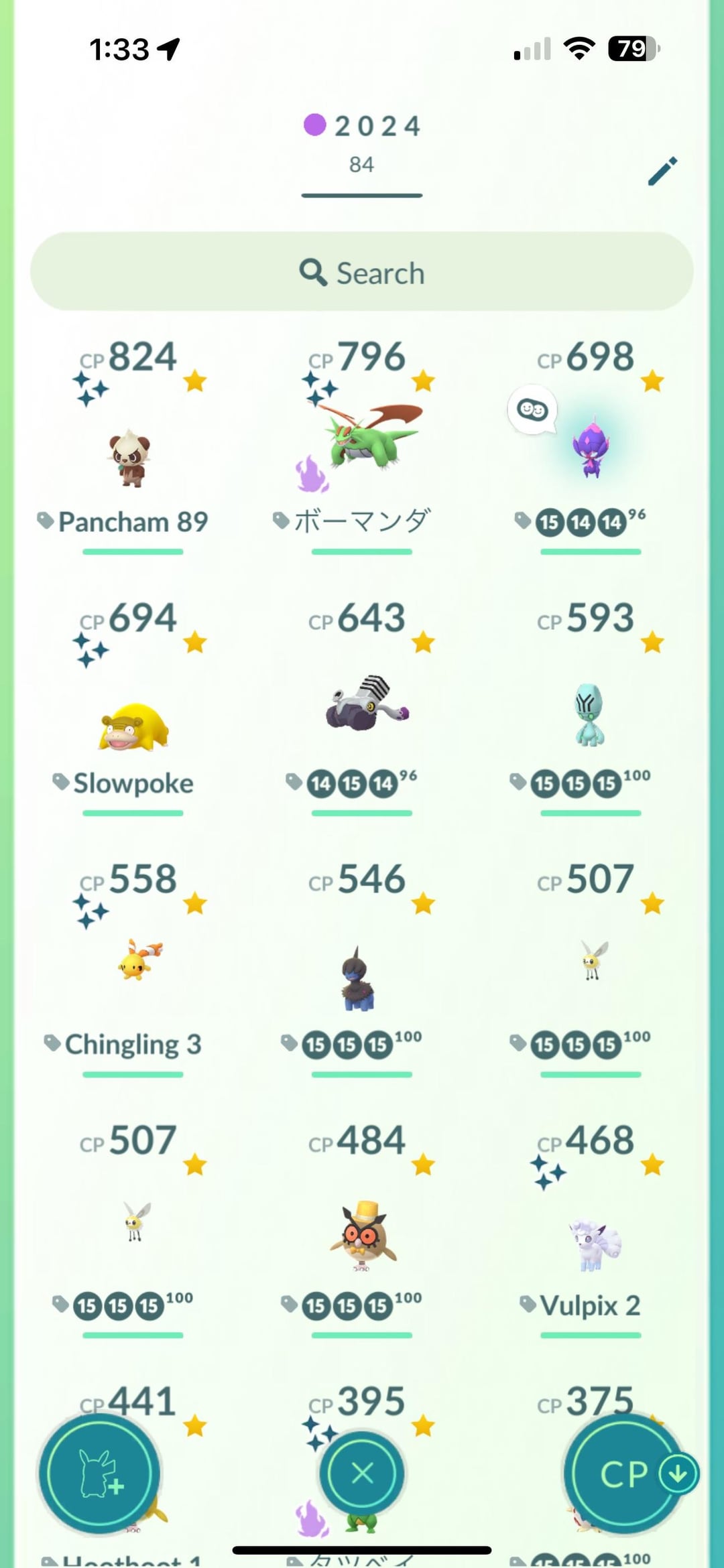724x1568 pixels.
Task: Tap the add Pokémon to tag button
Action: 99,1474
